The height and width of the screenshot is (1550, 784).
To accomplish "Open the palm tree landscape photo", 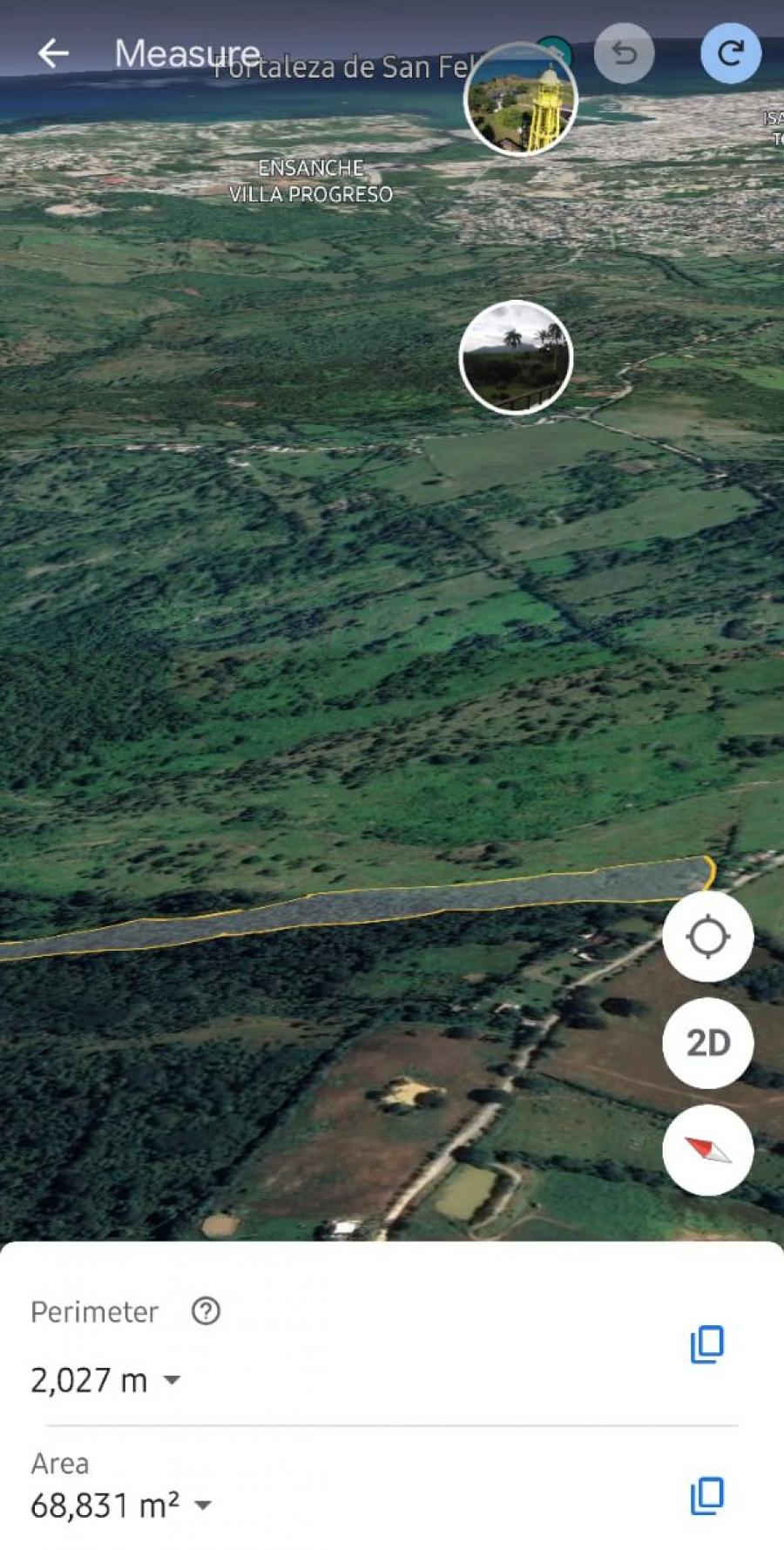I will click(x=516, y=356).
